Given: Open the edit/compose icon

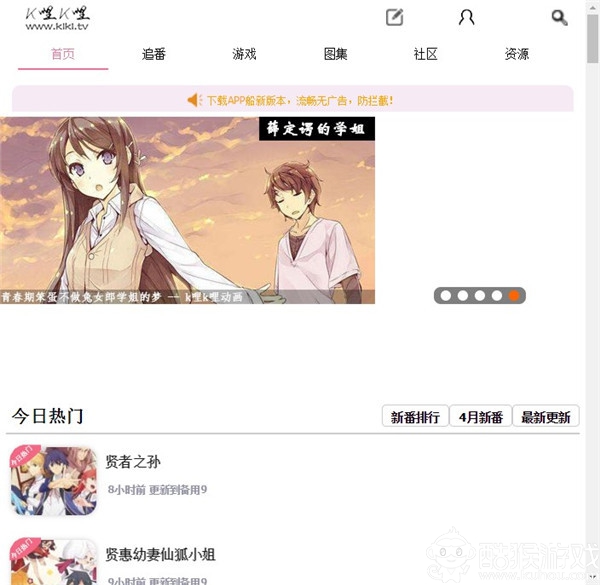Looking at the screenshot, I should pos(395,17).
